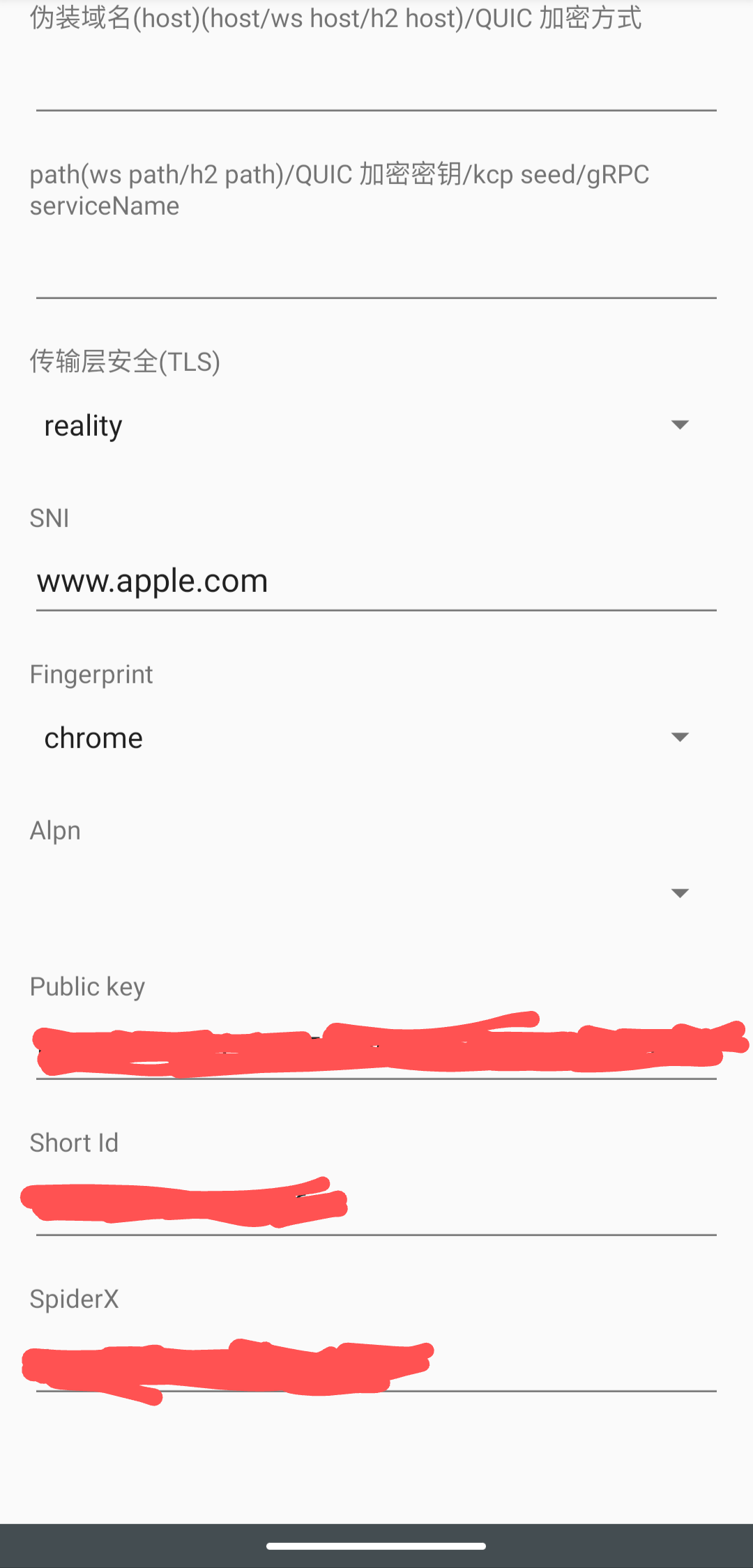The image size is (753, 1568).
Task: Tap the Public key field label
Action: 86,986
